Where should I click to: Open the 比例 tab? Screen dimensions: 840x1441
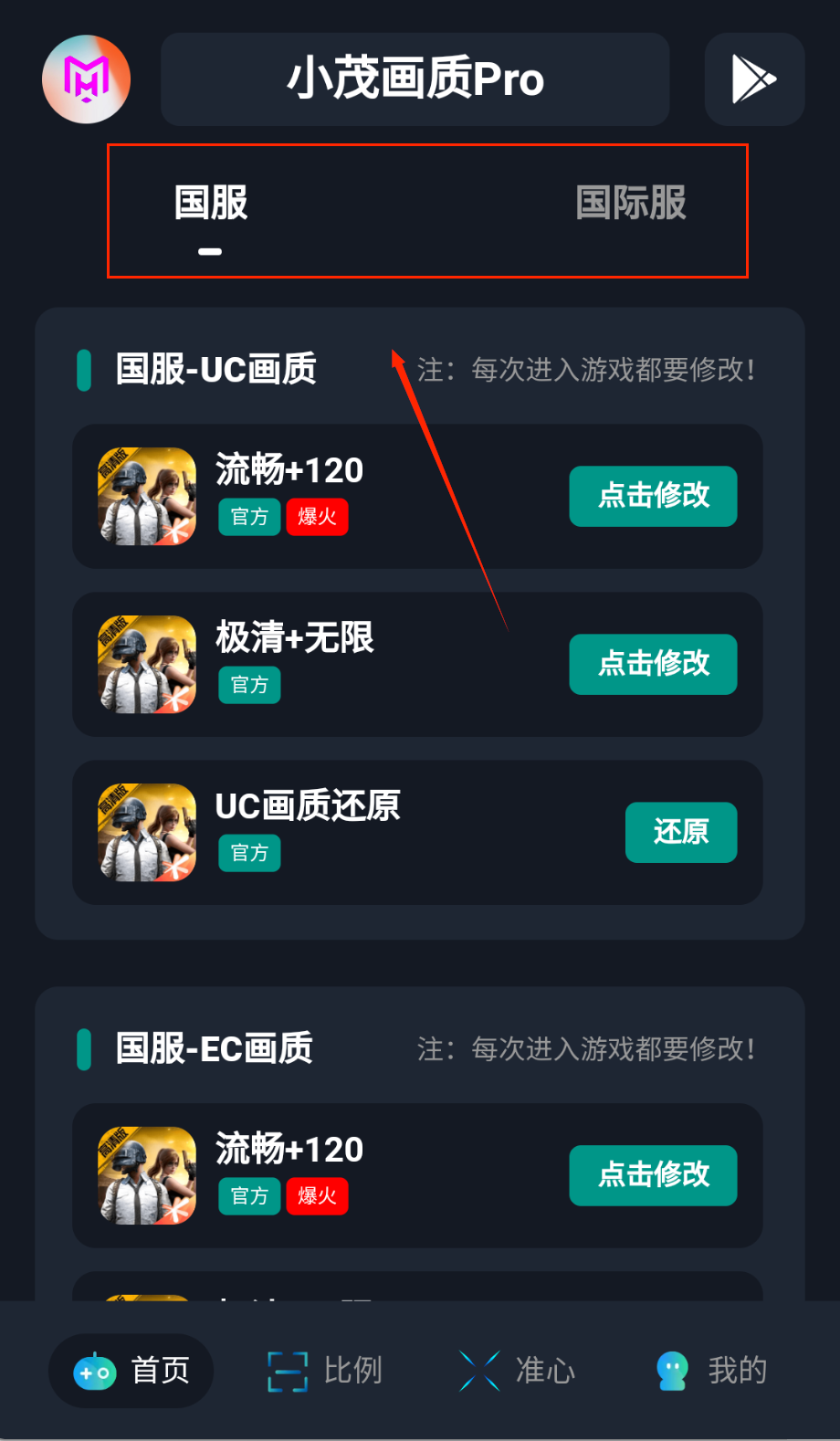pos(325,1371)
